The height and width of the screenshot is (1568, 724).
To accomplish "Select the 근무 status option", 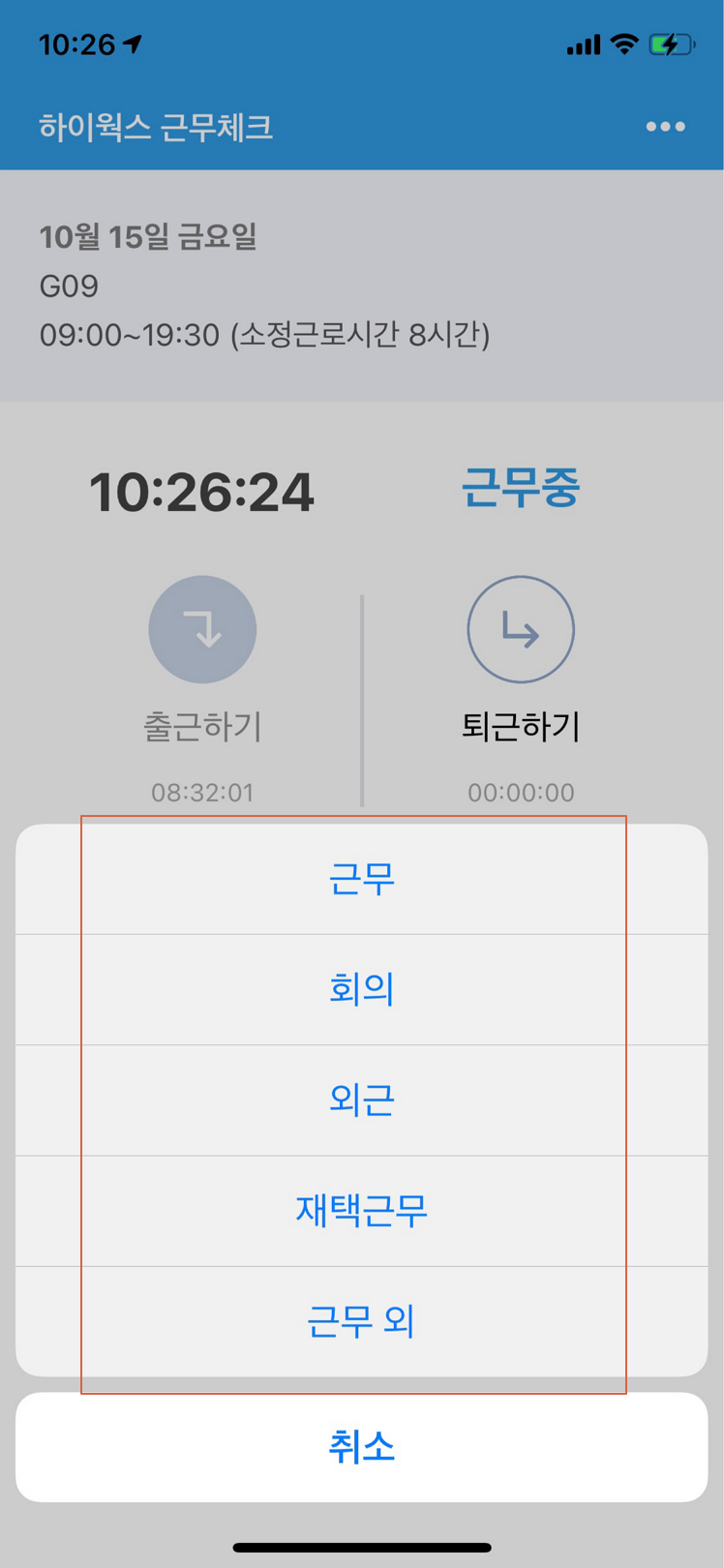I will (361, 879).
